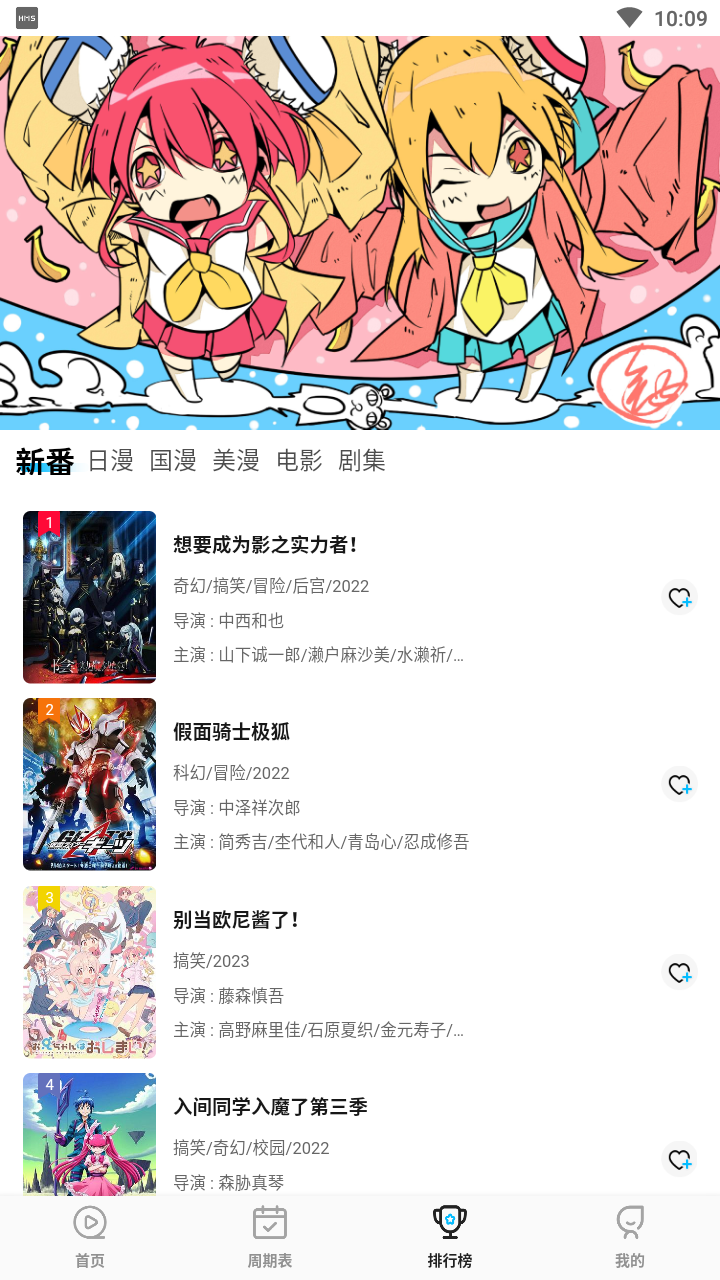Switch to the 日漫 category tab
This screenshot has height=1280, width=720.
110,460
